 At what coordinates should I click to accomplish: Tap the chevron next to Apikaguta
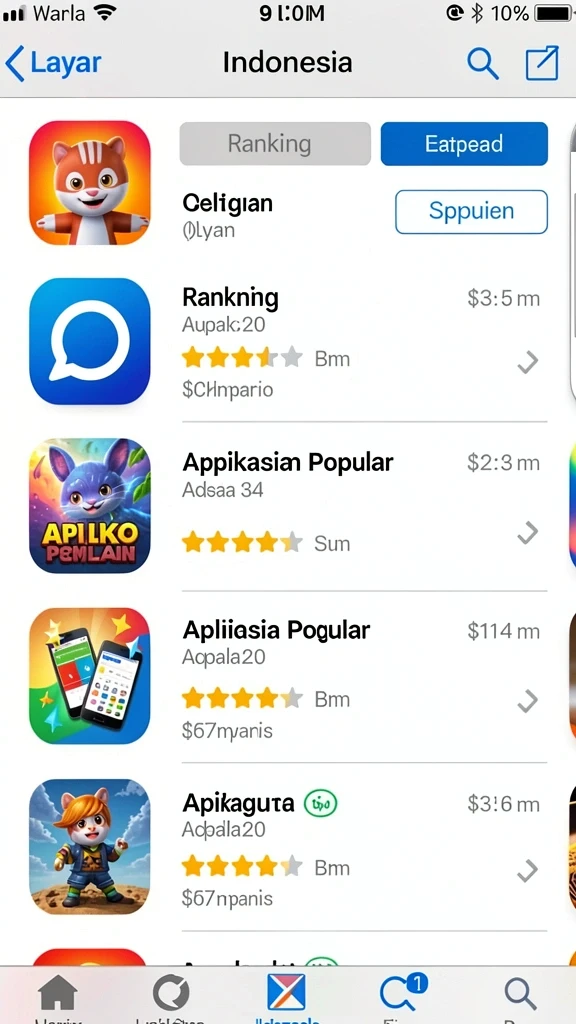tap(528, 871)
